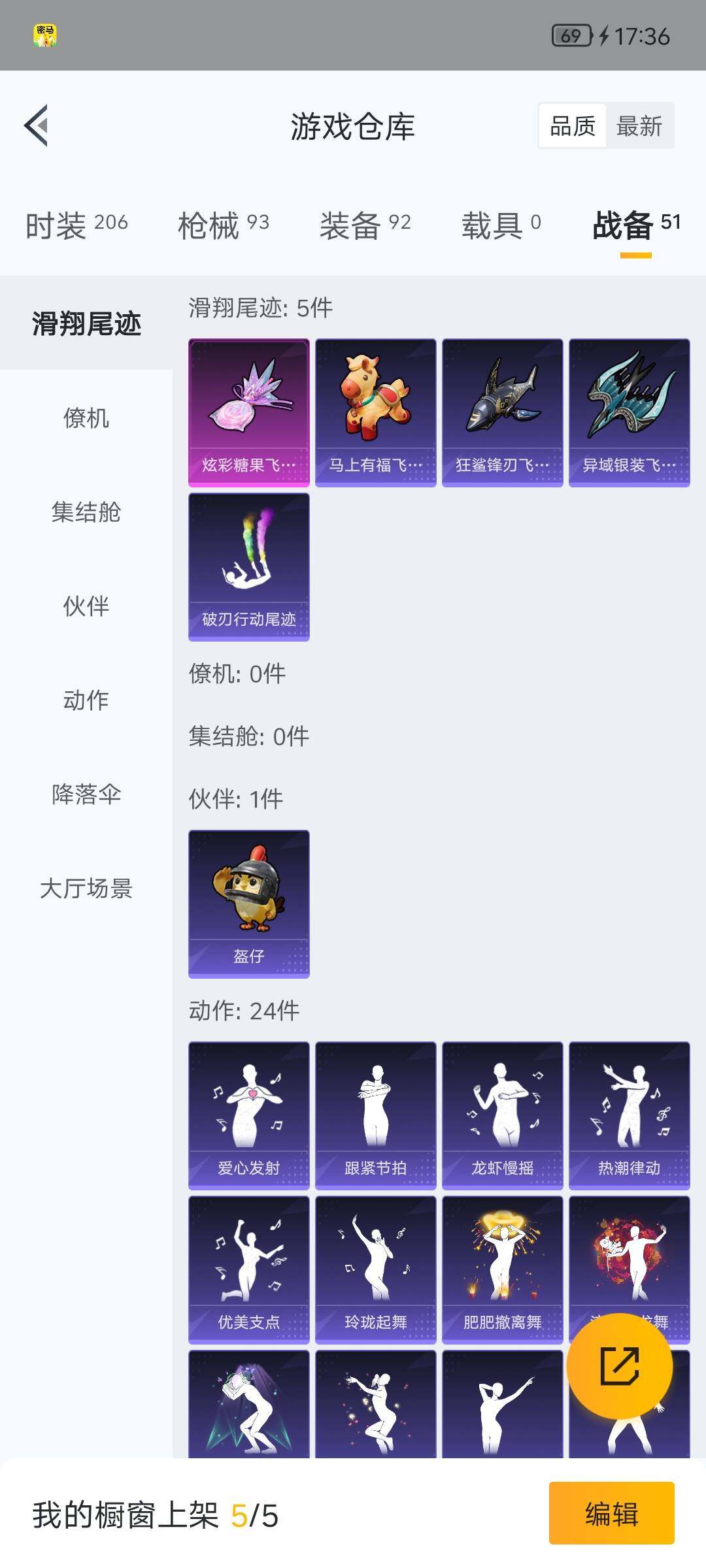Switch sorting to 最新
The height and width of the screenshot is (1568, 706).
pos(639,124)
